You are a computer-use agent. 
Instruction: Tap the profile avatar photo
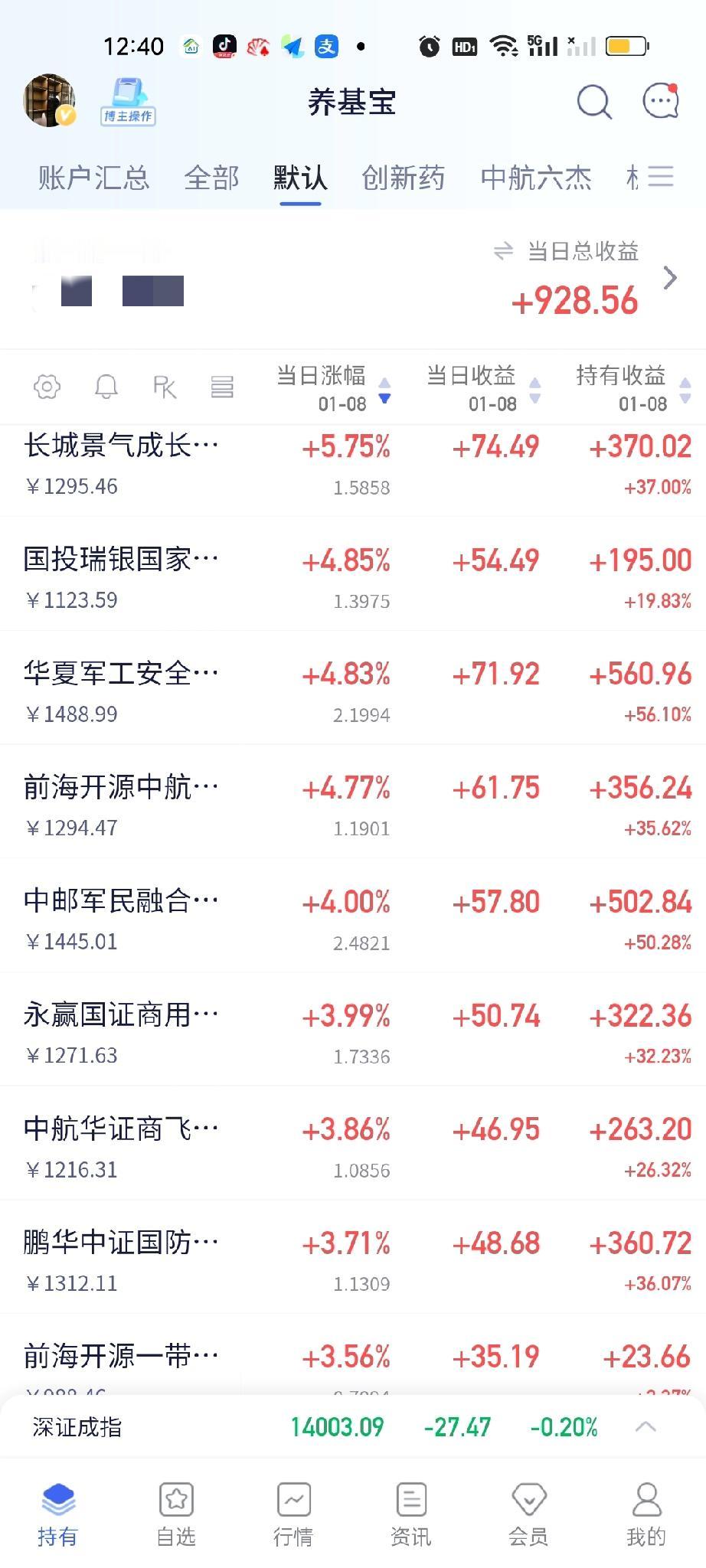[49, 100]
